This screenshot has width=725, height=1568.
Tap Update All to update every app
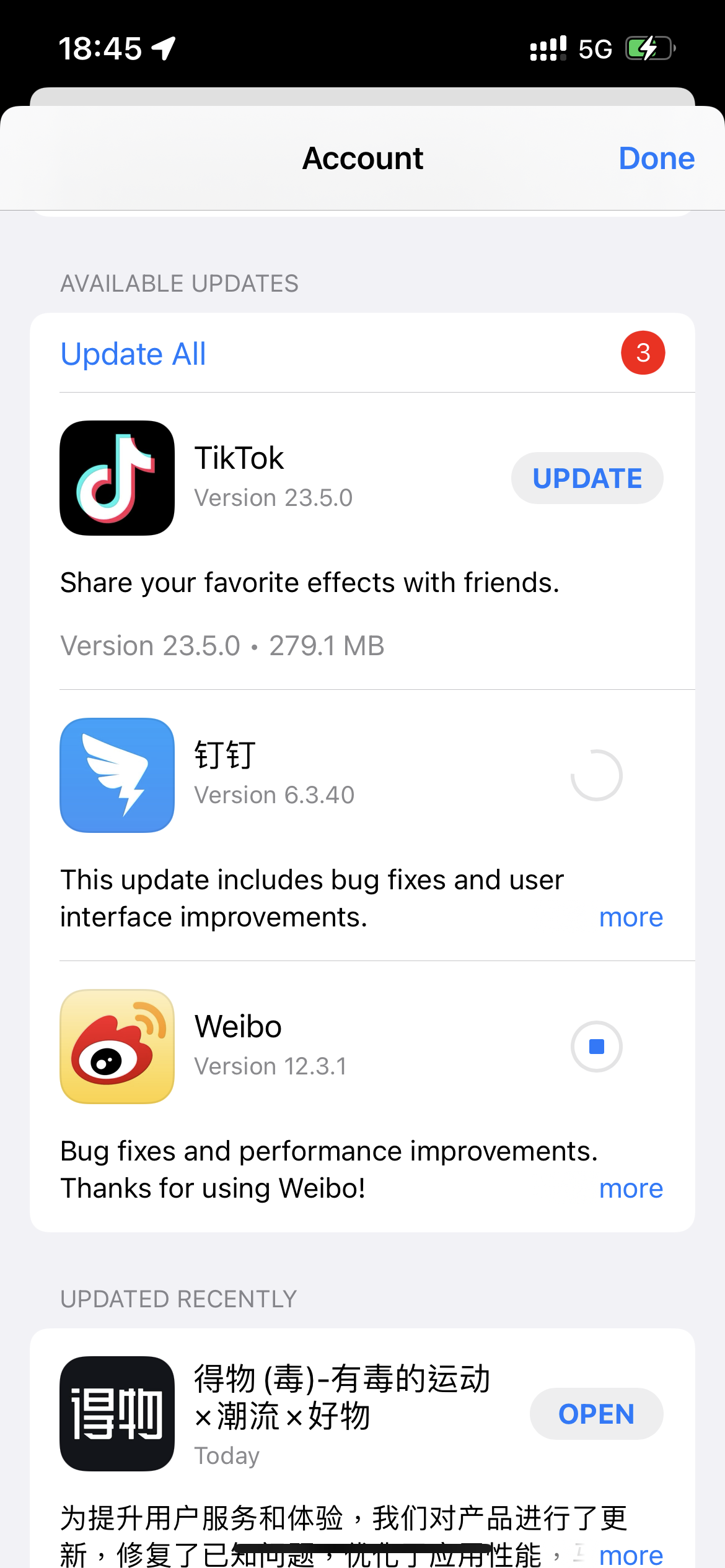pos(133,354)
